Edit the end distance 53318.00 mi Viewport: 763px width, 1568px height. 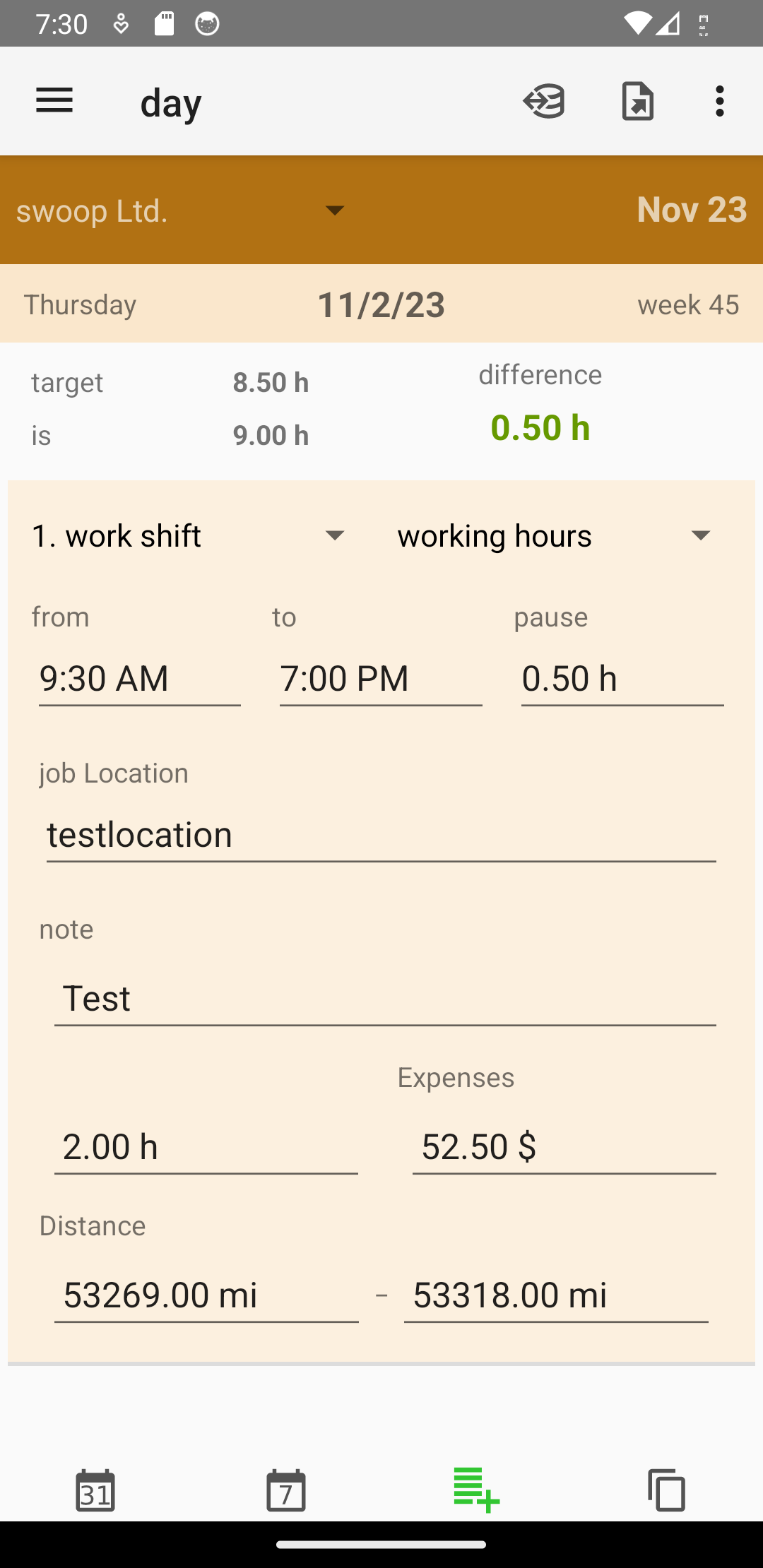[x=556, y=1295]
